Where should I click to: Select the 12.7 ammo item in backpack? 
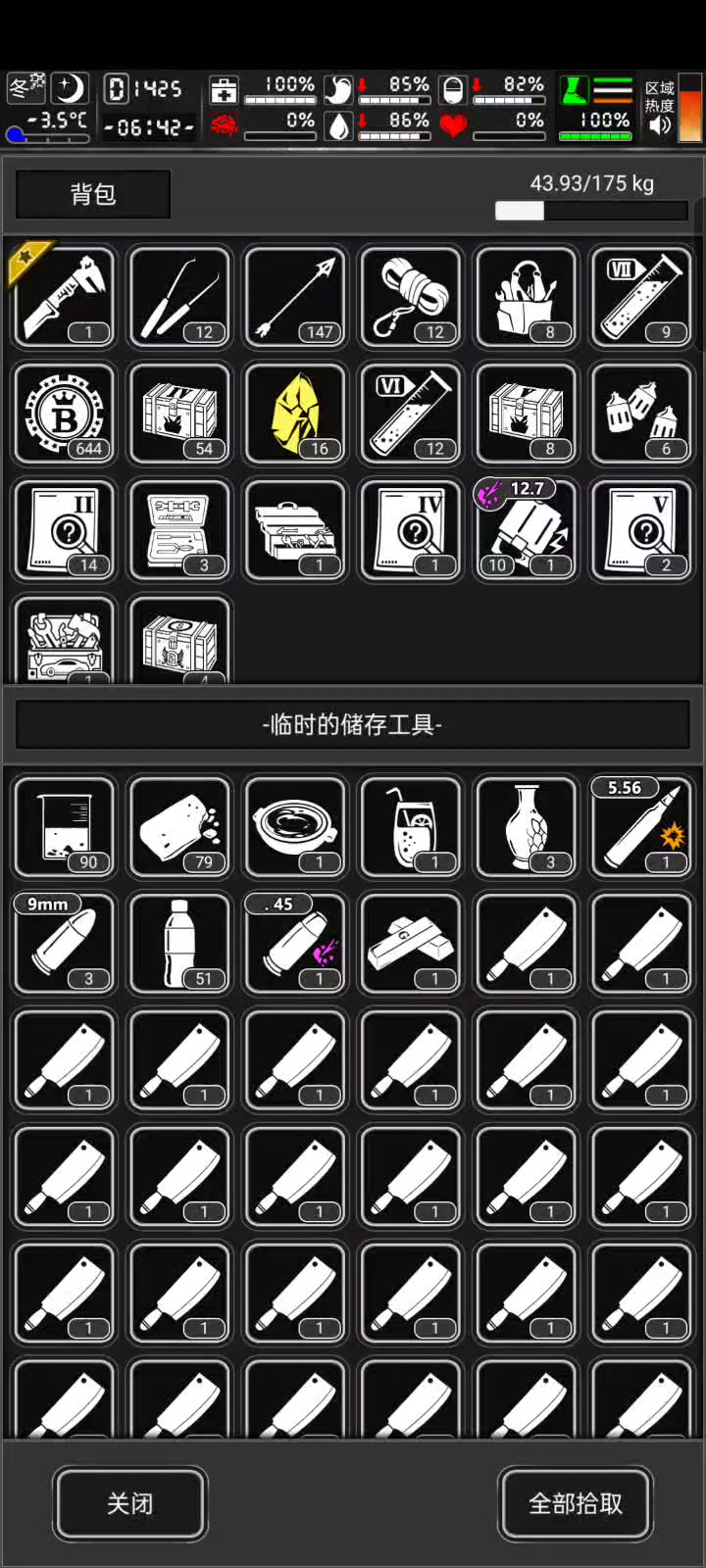click(x=527, y=530)
